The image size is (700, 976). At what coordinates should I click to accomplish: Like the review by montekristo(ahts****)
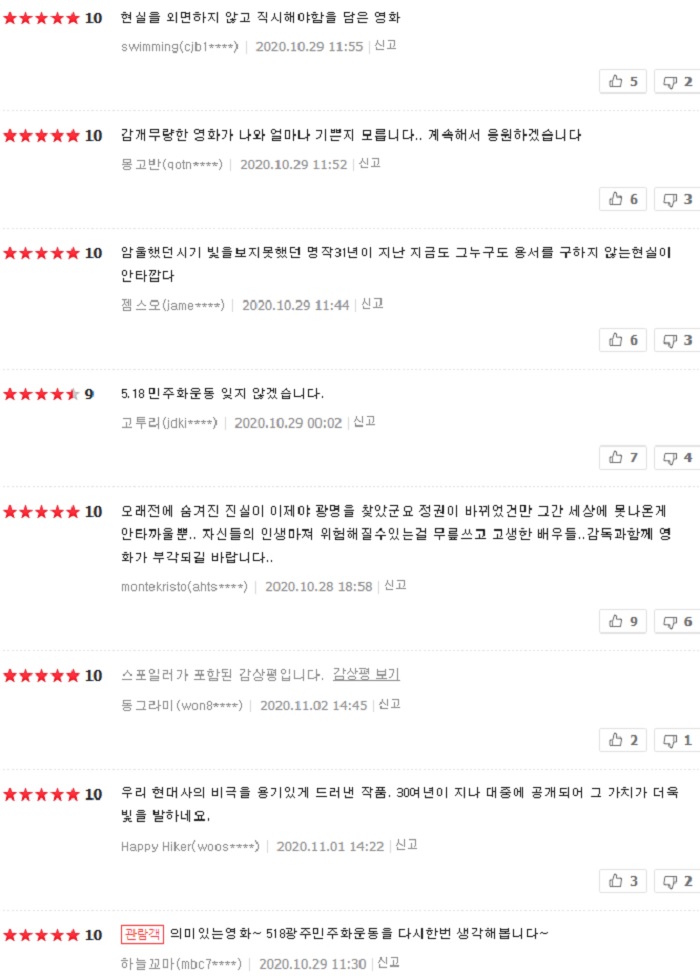623,622
